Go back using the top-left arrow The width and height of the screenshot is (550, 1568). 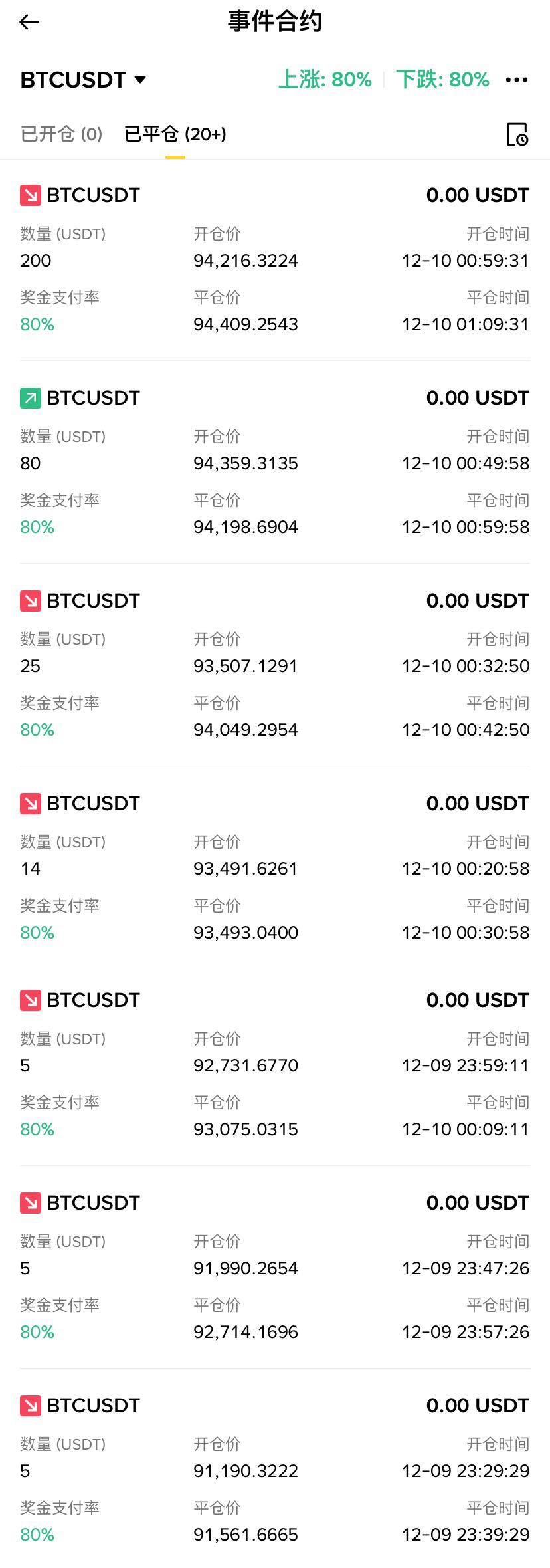29,22
